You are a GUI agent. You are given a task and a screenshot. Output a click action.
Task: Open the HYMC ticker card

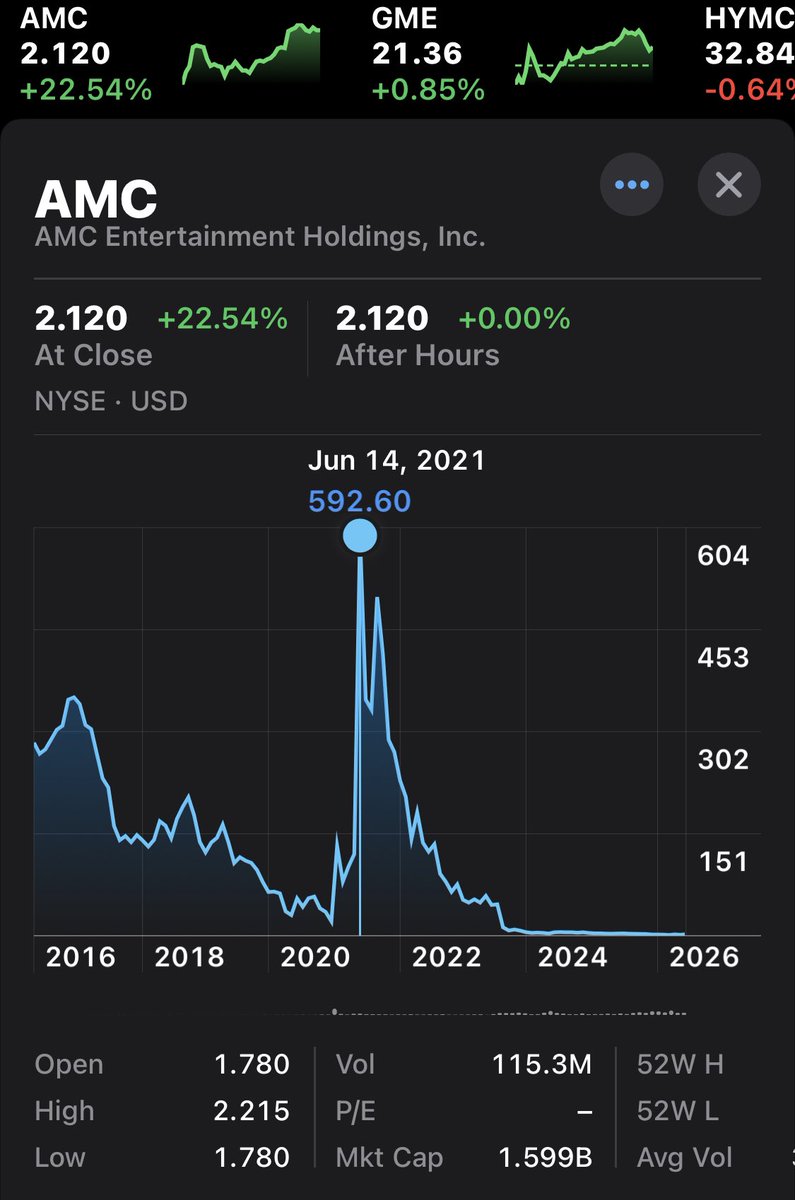(748, 54)
